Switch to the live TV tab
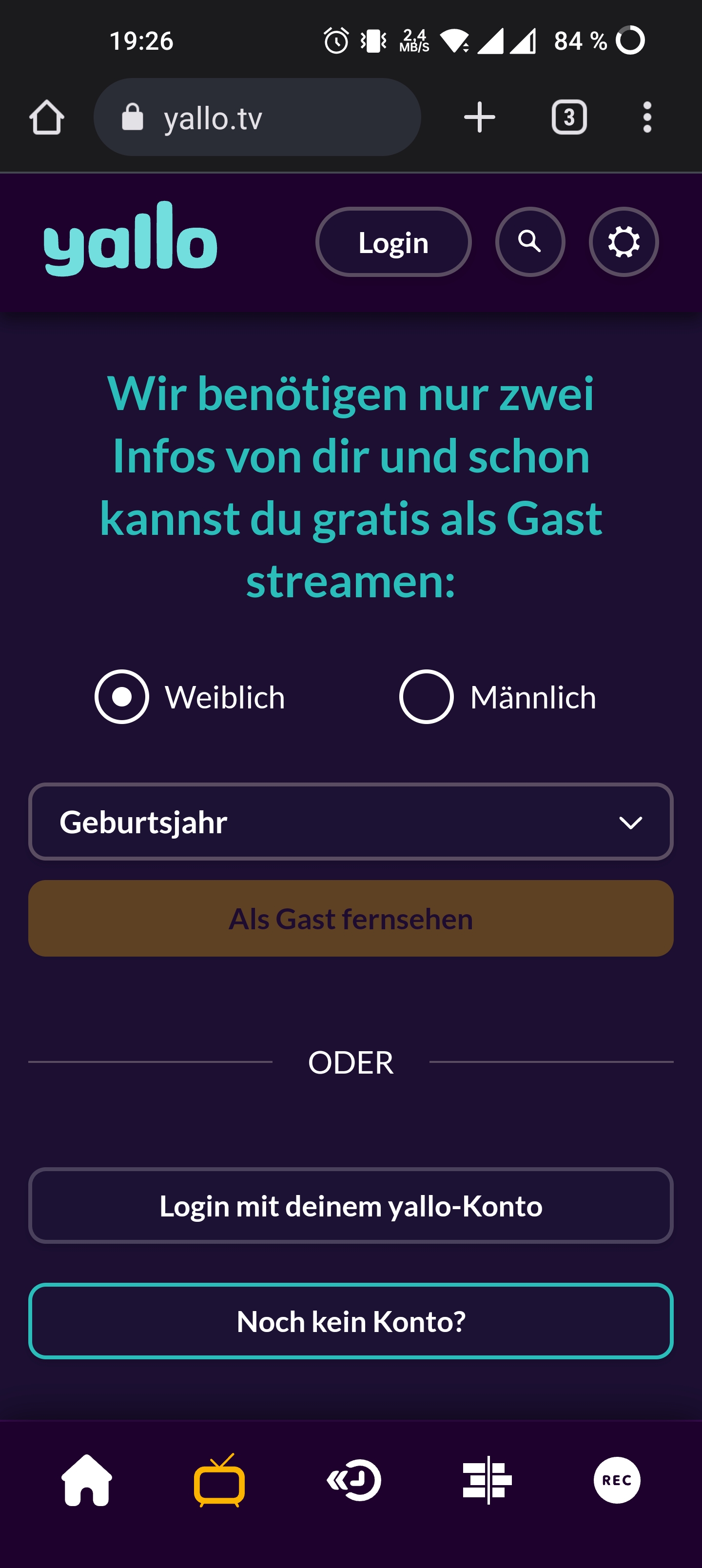The height and width of the screenshot is (1568, 702). 219,1480
